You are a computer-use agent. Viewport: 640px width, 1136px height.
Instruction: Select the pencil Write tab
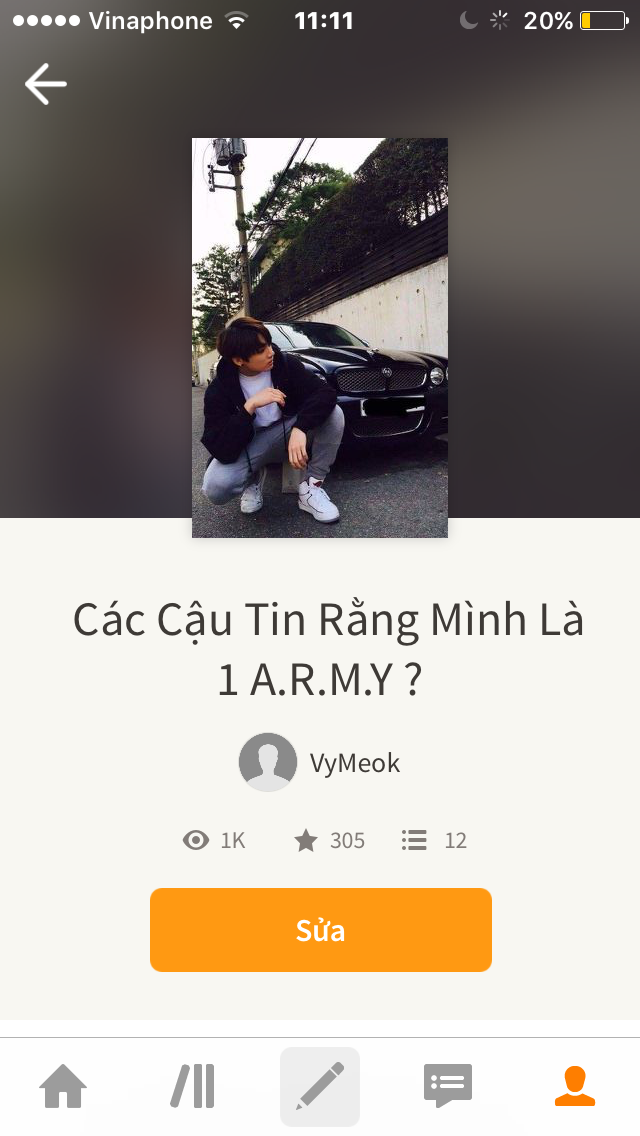pyautogui.click(x=320, y=1086)
